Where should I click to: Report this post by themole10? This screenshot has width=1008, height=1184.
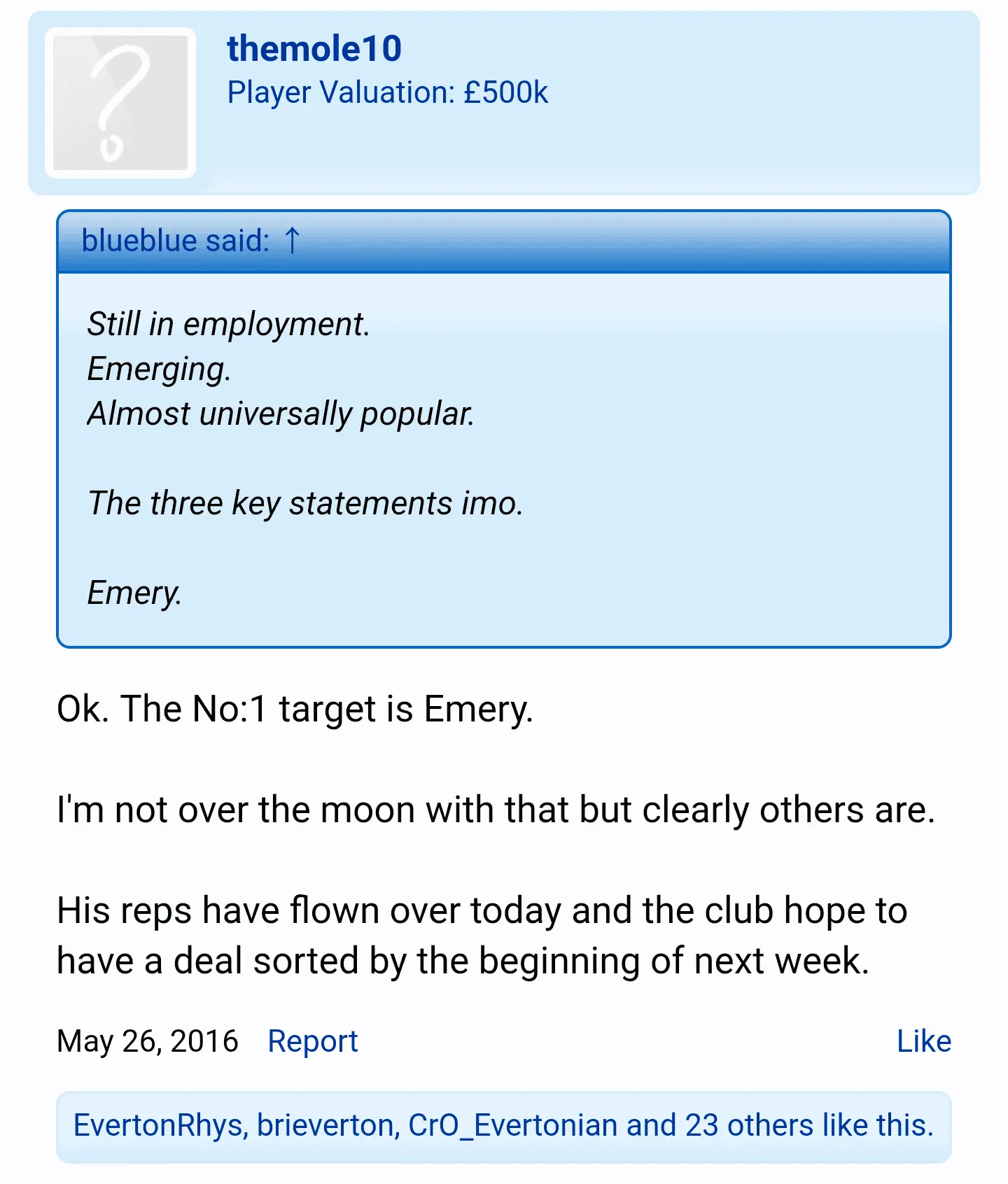click(x=312, y=1041)
